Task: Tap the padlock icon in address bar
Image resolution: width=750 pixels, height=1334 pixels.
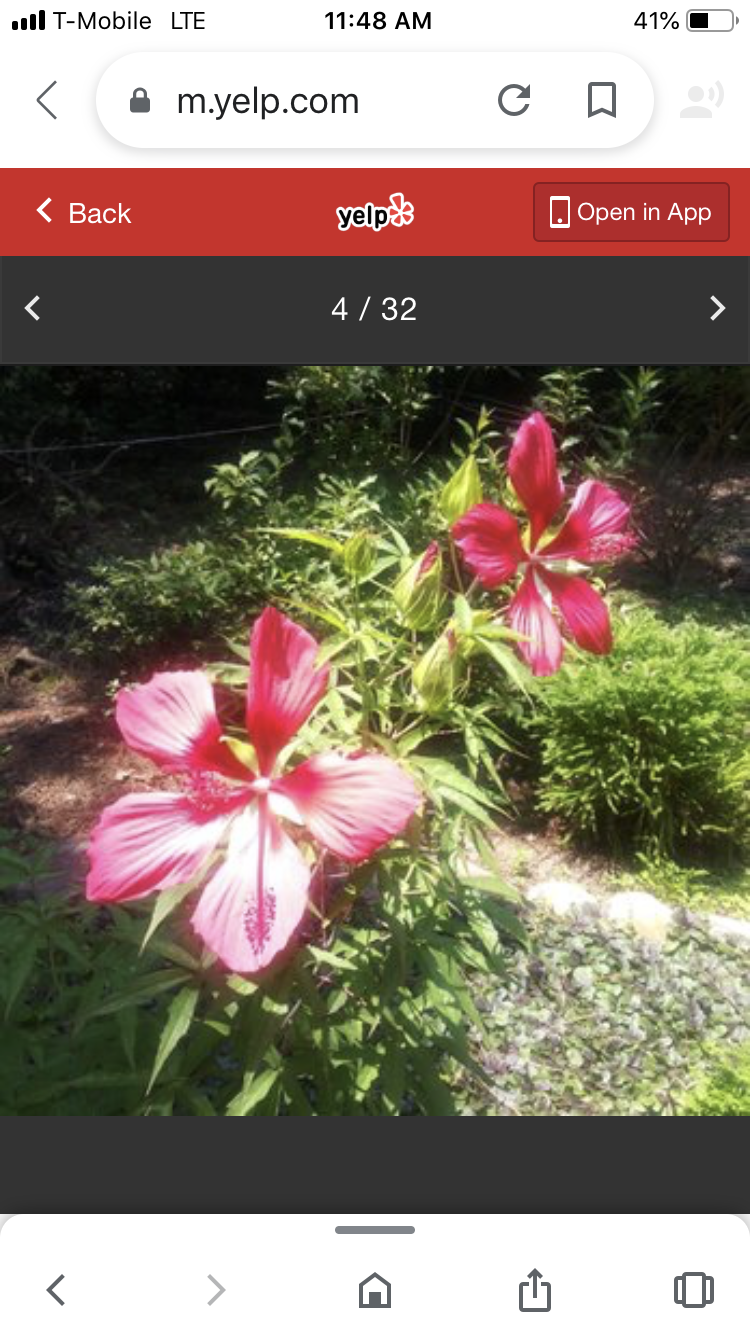Action: click(140, 100)
